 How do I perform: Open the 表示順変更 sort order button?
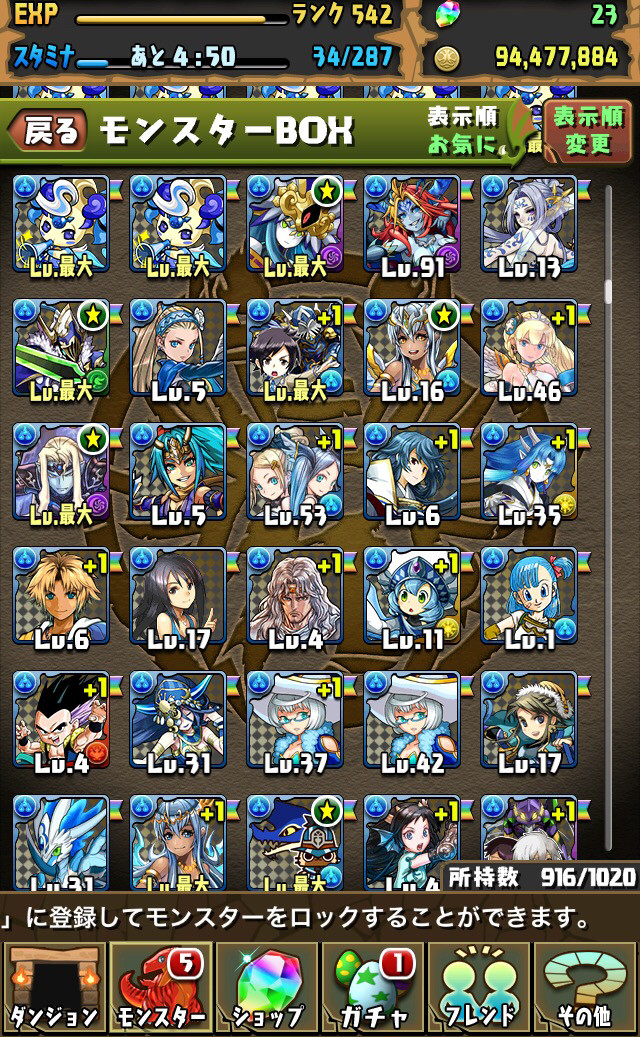point(587,130)
